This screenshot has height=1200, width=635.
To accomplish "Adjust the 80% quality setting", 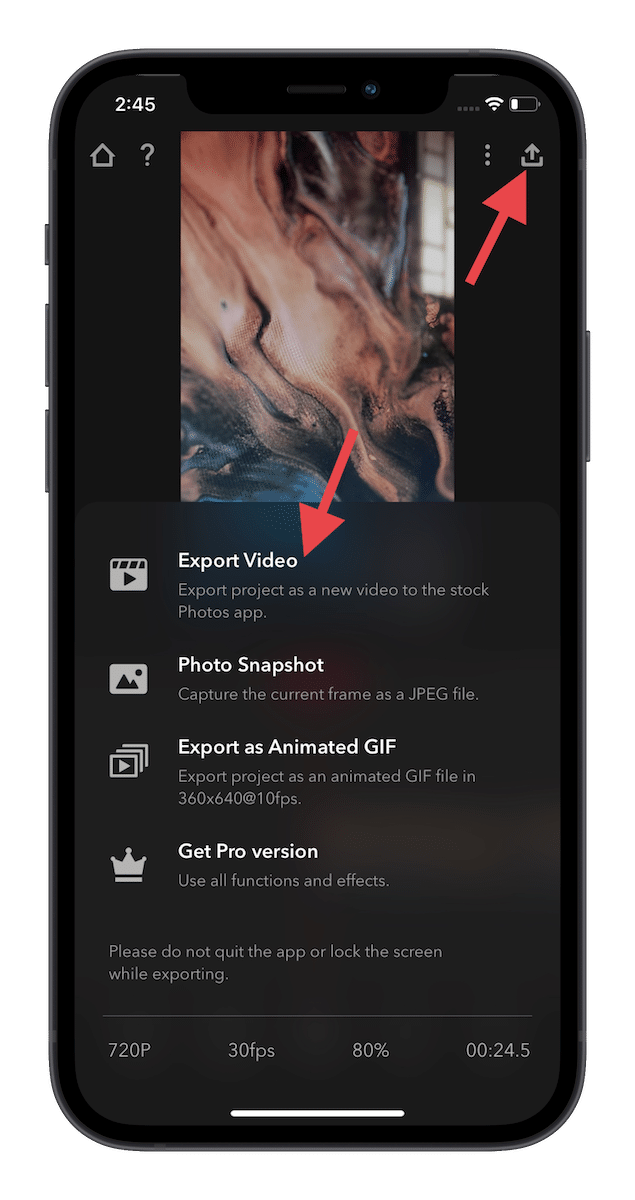I will click(370, 1050).
